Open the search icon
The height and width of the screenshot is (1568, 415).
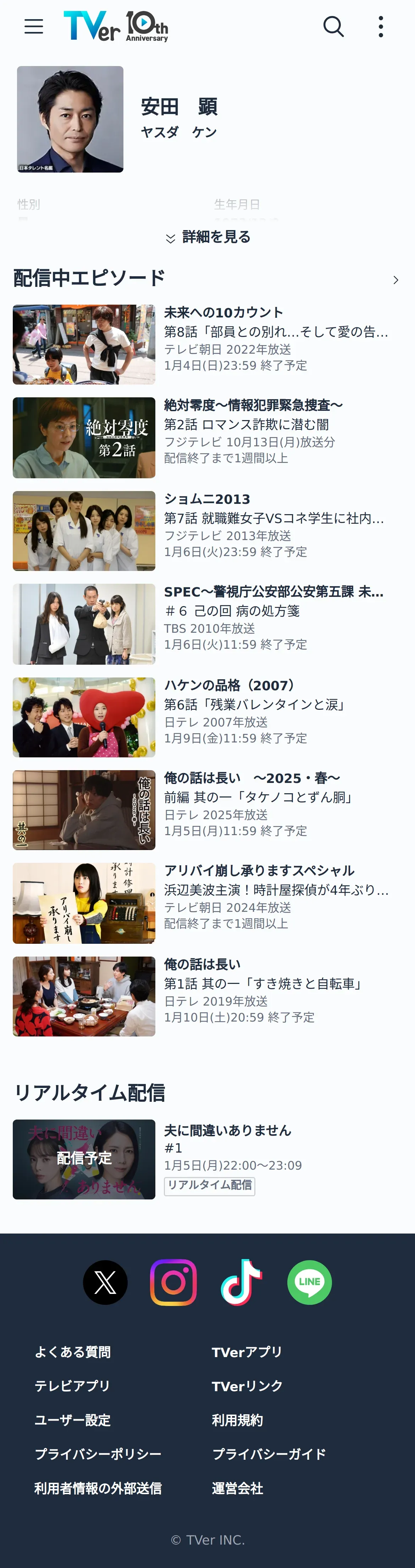coord(333,26)
